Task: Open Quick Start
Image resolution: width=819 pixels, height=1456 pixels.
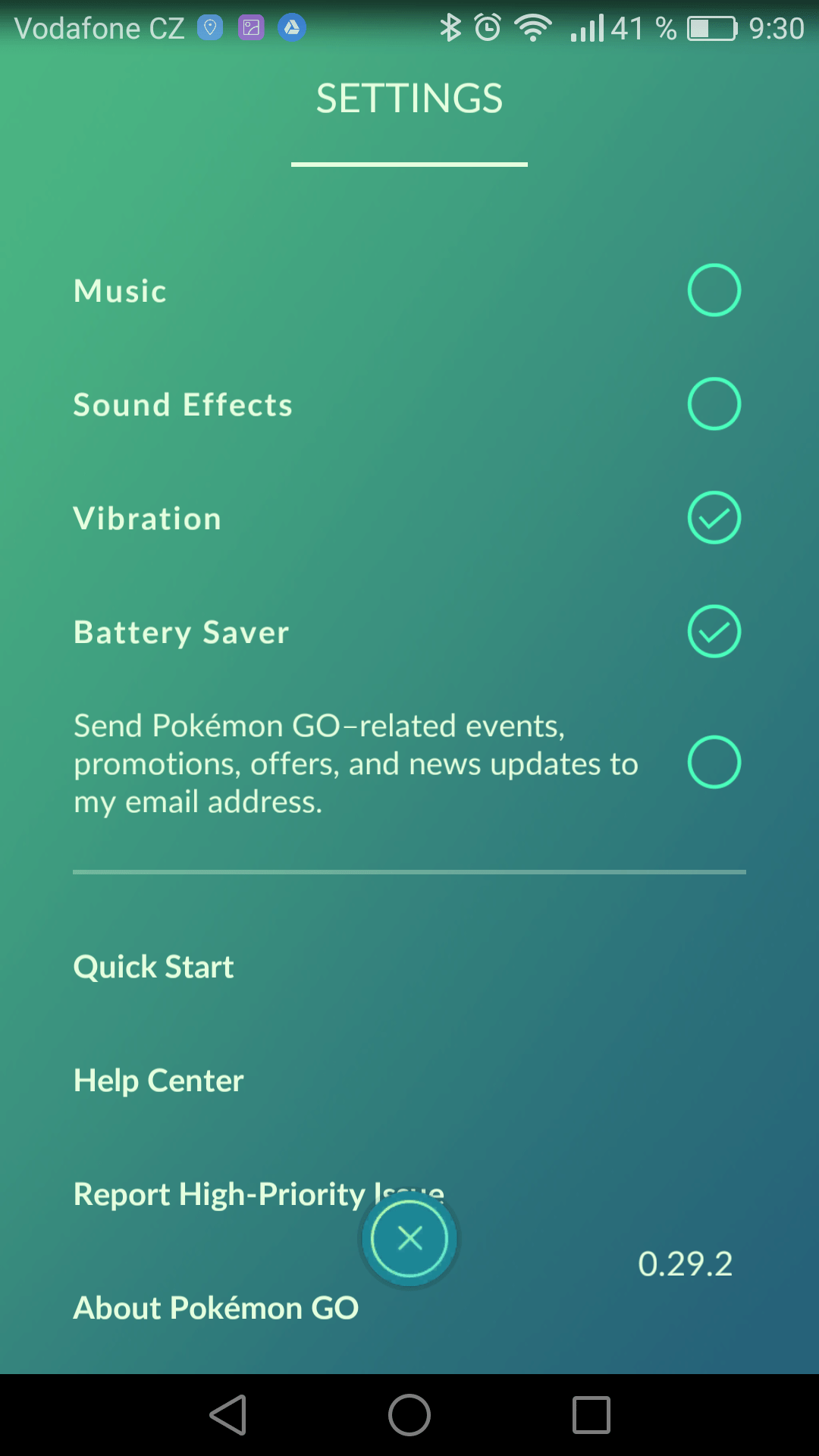Action: point(154,967)
